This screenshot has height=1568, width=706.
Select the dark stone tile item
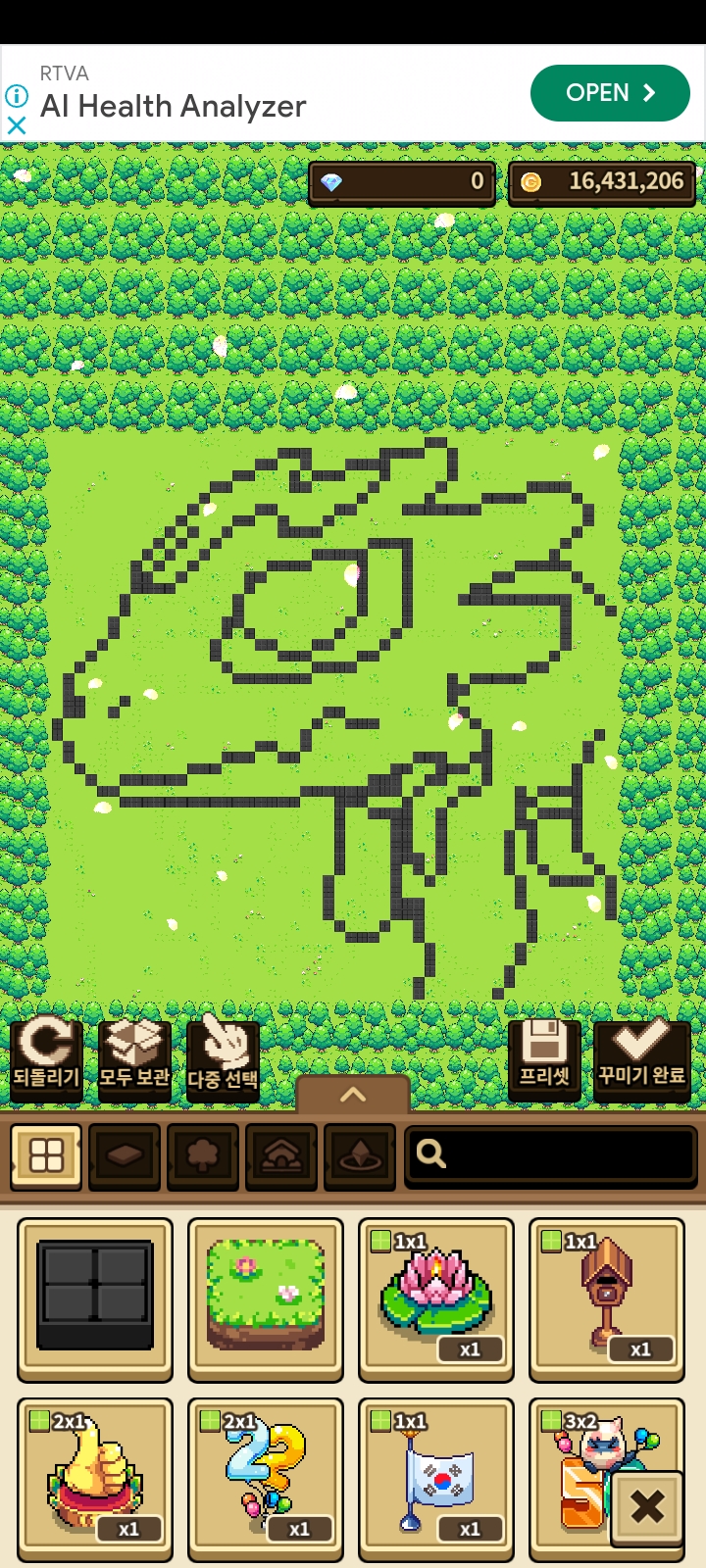95,1298
